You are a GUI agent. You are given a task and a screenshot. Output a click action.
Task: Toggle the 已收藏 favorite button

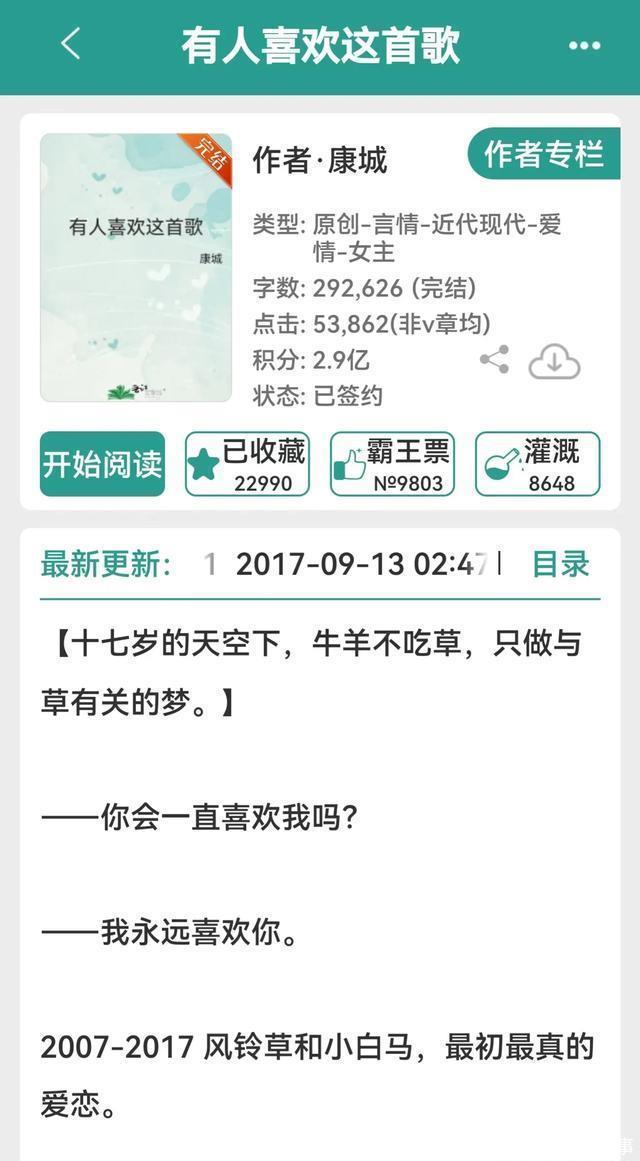(247, 464)
